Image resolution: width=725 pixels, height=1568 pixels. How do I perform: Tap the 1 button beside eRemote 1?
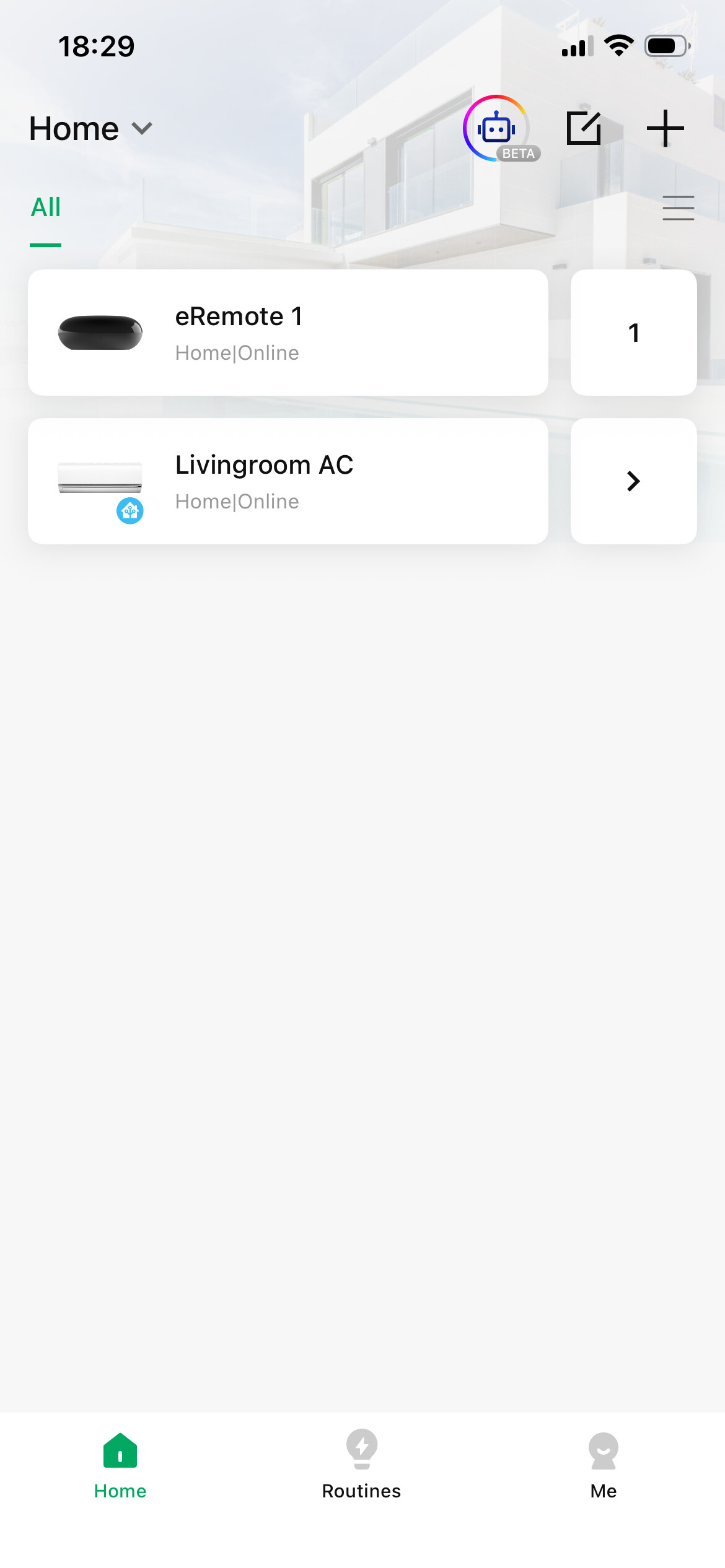click(633, 333)
